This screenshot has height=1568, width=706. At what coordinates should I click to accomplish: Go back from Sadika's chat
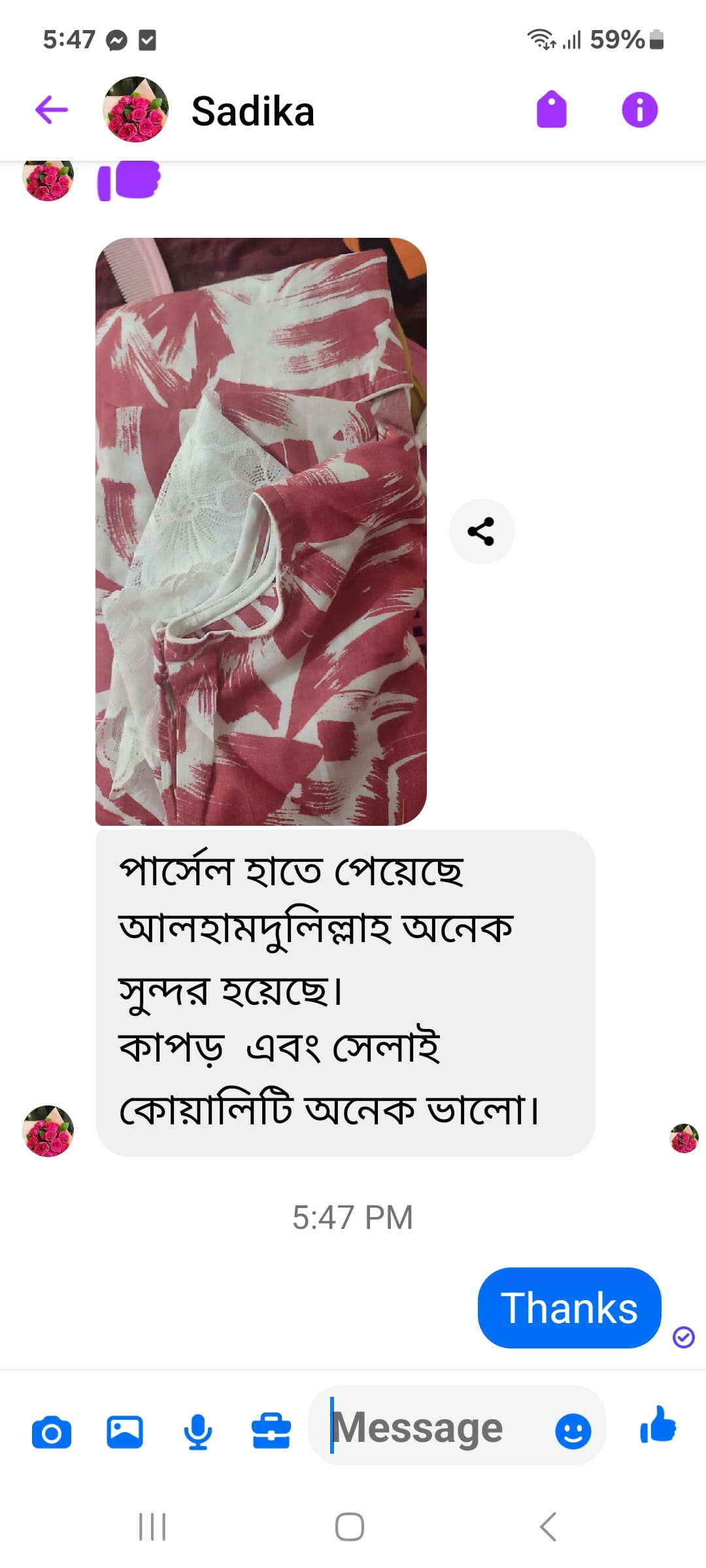pyautogui.click(x=52, y=109)
